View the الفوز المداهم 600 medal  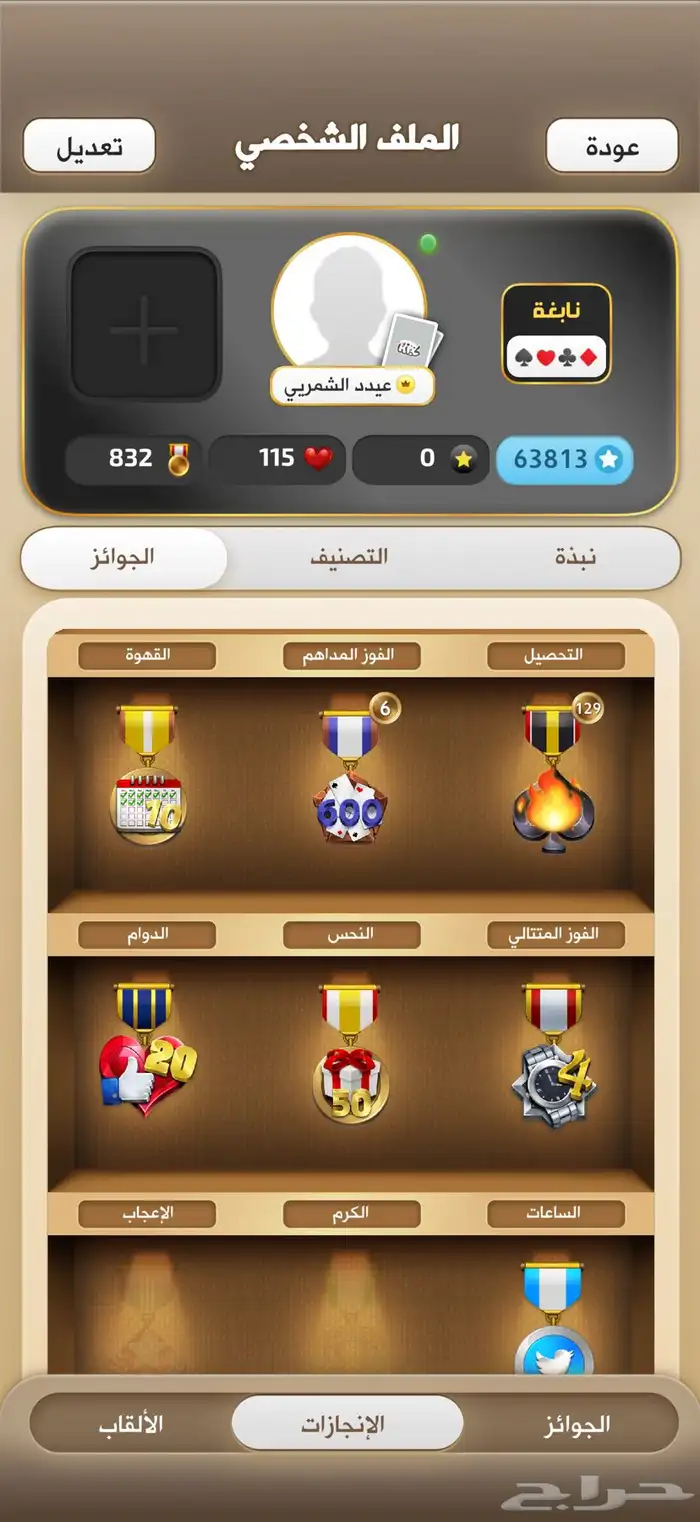(350, 780)
